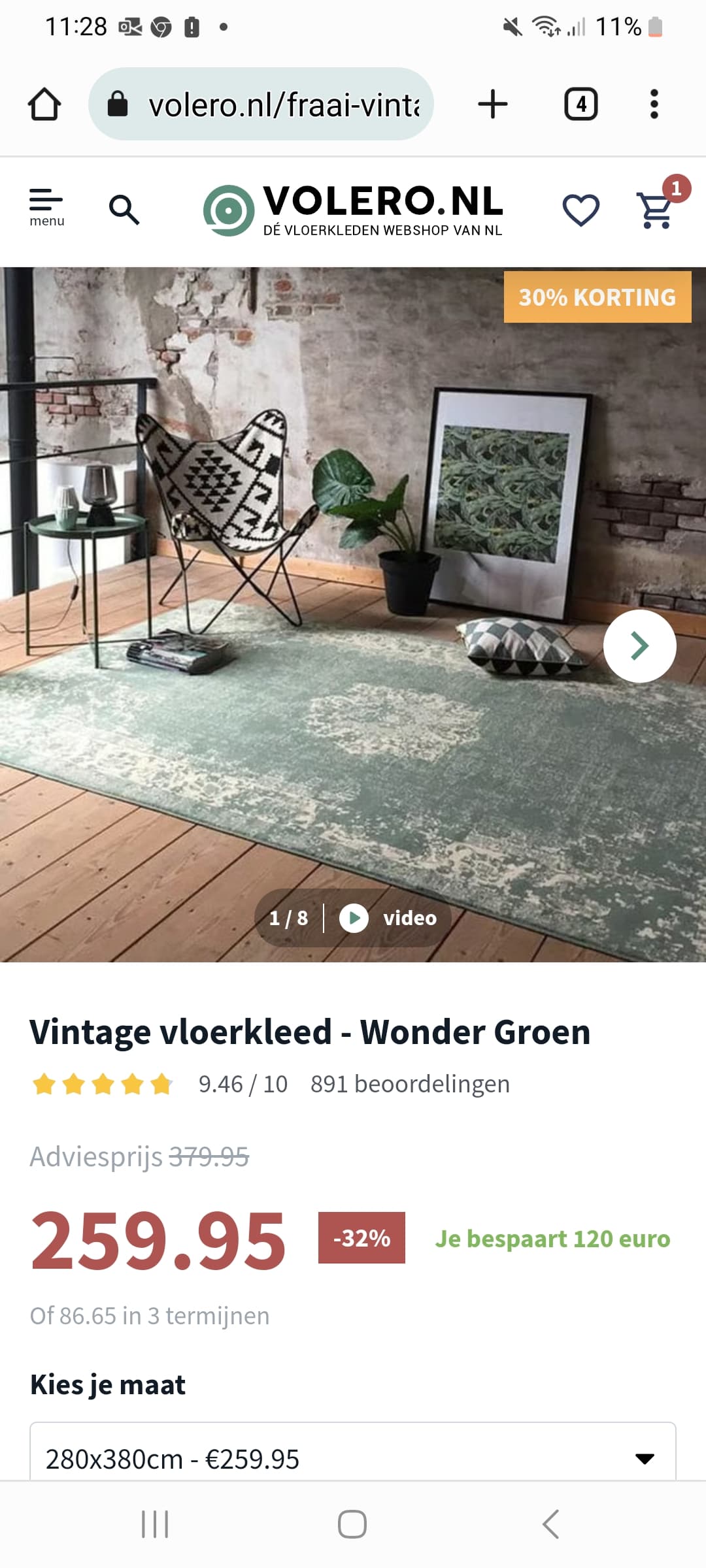
Task: Tap the browser address bar
Action: [261, 104]
